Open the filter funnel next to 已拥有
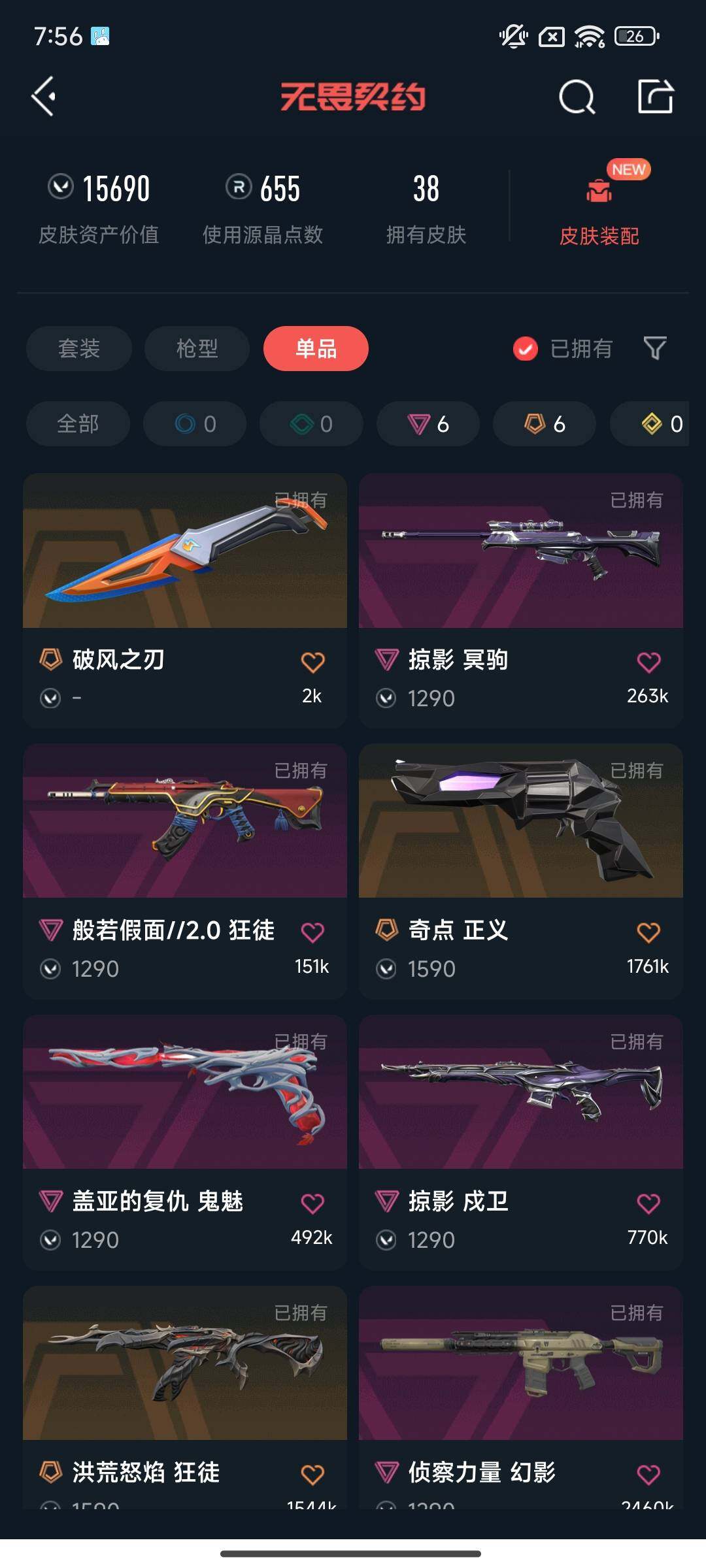This screenshot has height=1568, width=706. (x=656, y=349)
